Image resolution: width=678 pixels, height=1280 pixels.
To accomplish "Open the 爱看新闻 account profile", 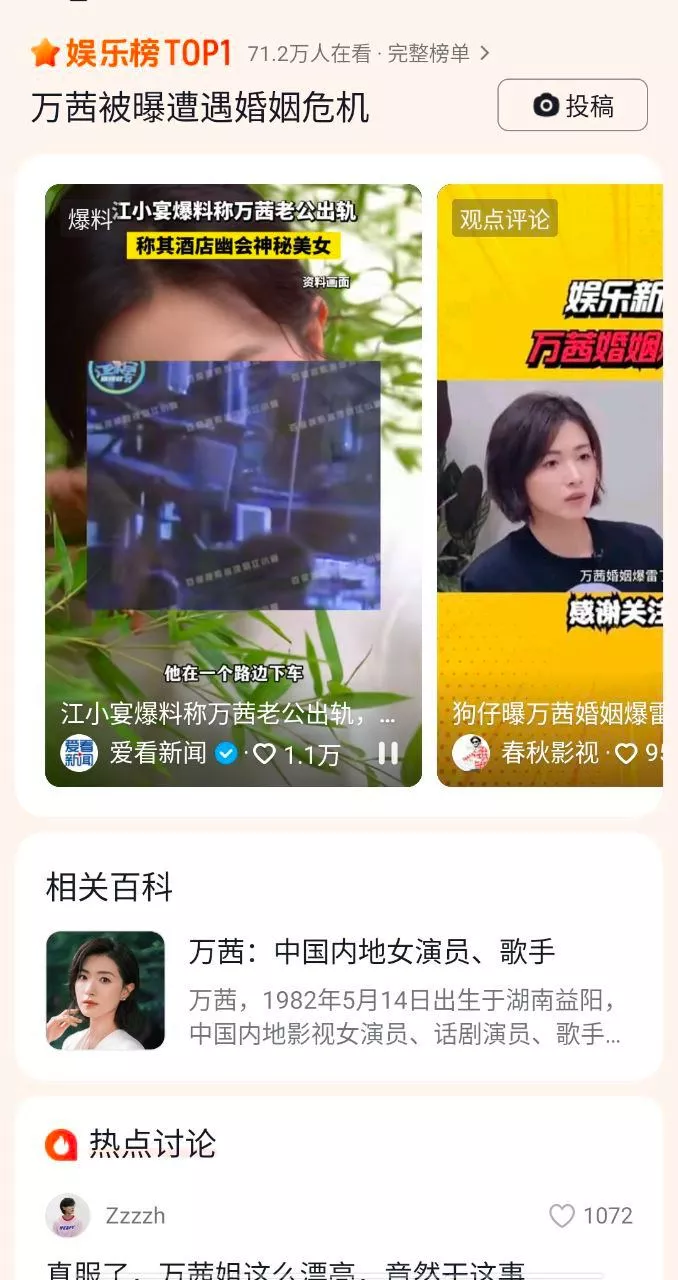I will coord(80,753).
